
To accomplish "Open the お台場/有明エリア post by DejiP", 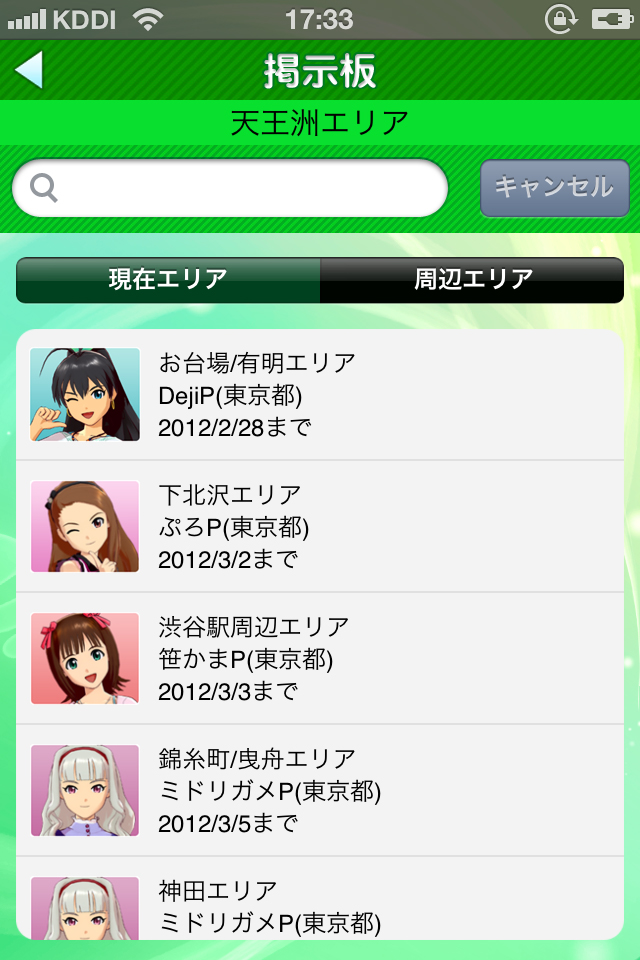I will (320, 395).
